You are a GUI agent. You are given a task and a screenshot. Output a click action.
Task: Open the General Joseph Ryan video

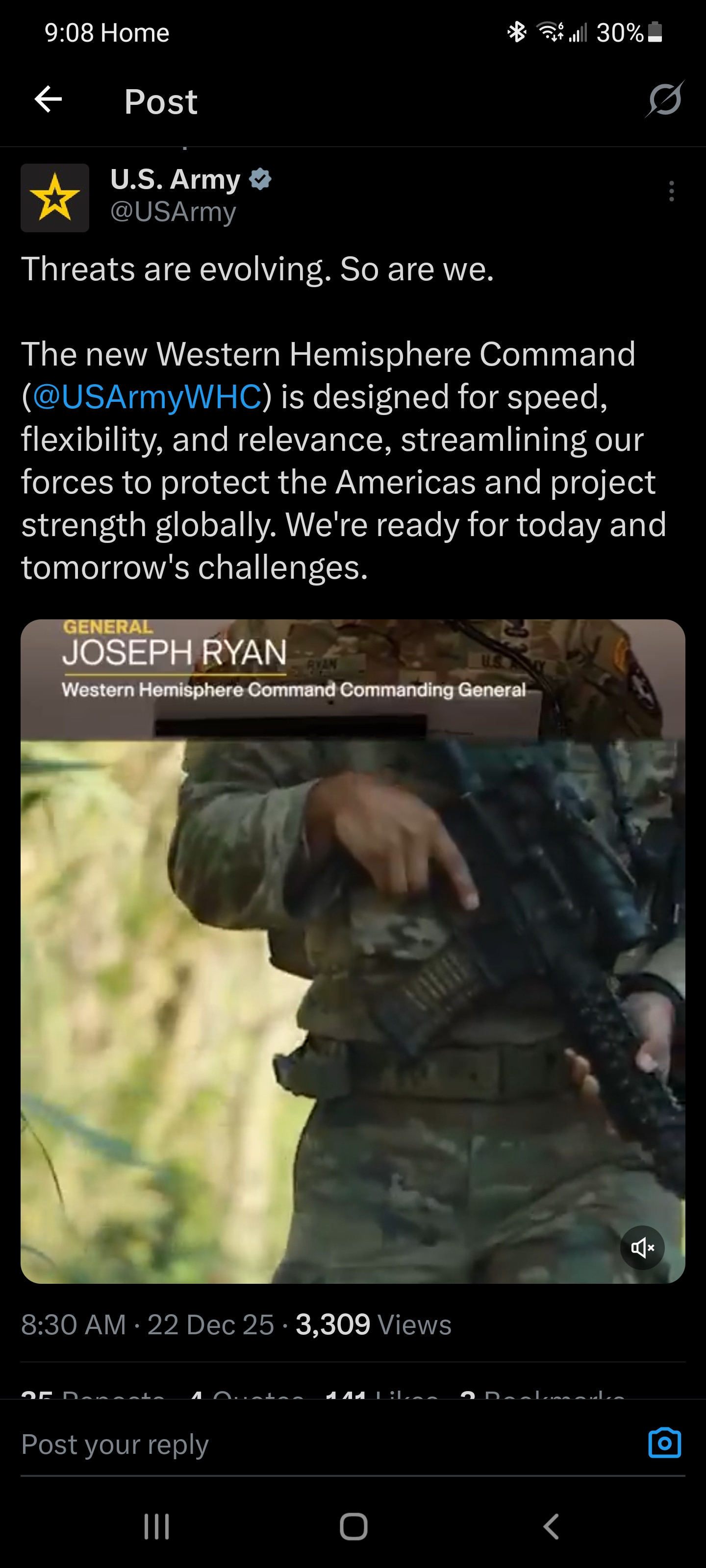click(353, 950)
